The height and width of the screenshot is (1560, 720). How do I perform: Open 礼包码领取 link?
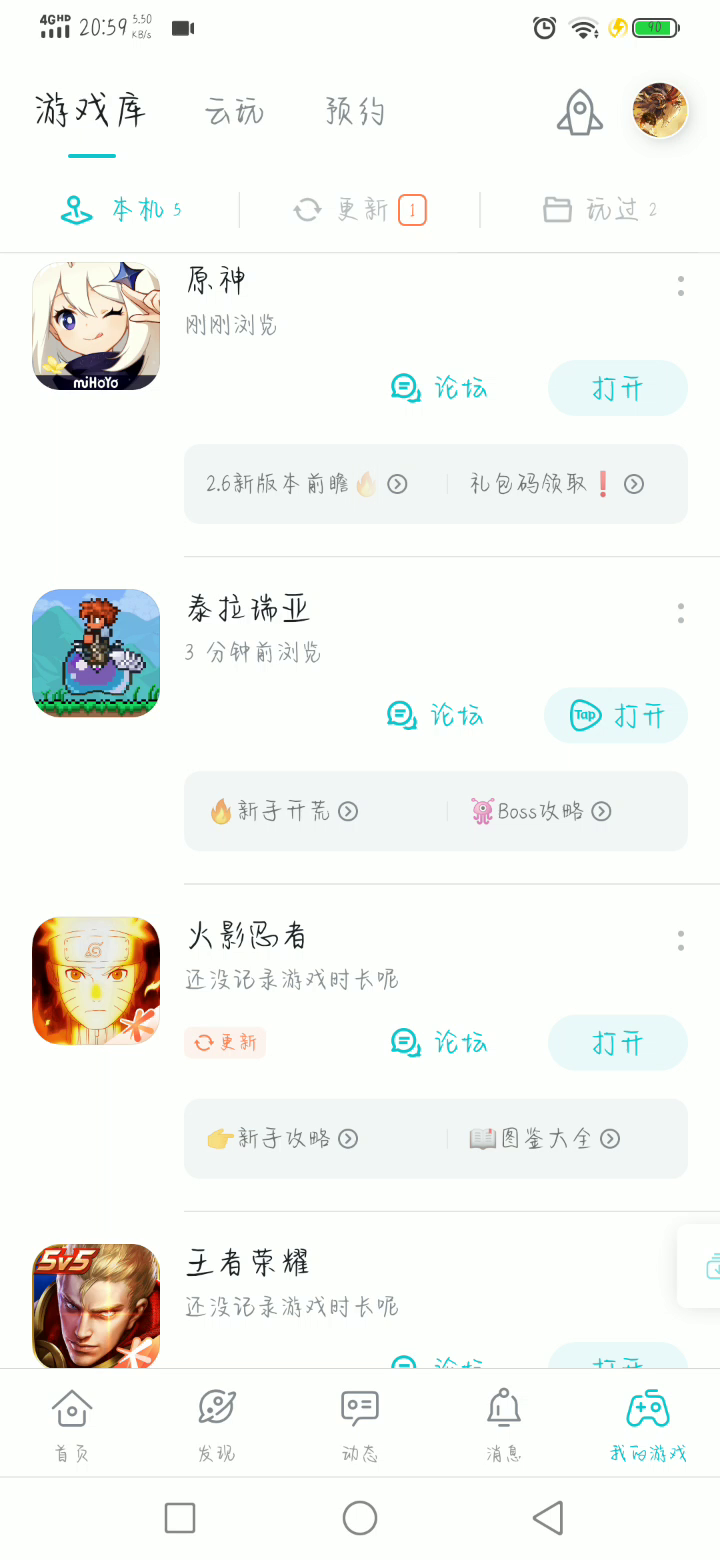[556, 484]
